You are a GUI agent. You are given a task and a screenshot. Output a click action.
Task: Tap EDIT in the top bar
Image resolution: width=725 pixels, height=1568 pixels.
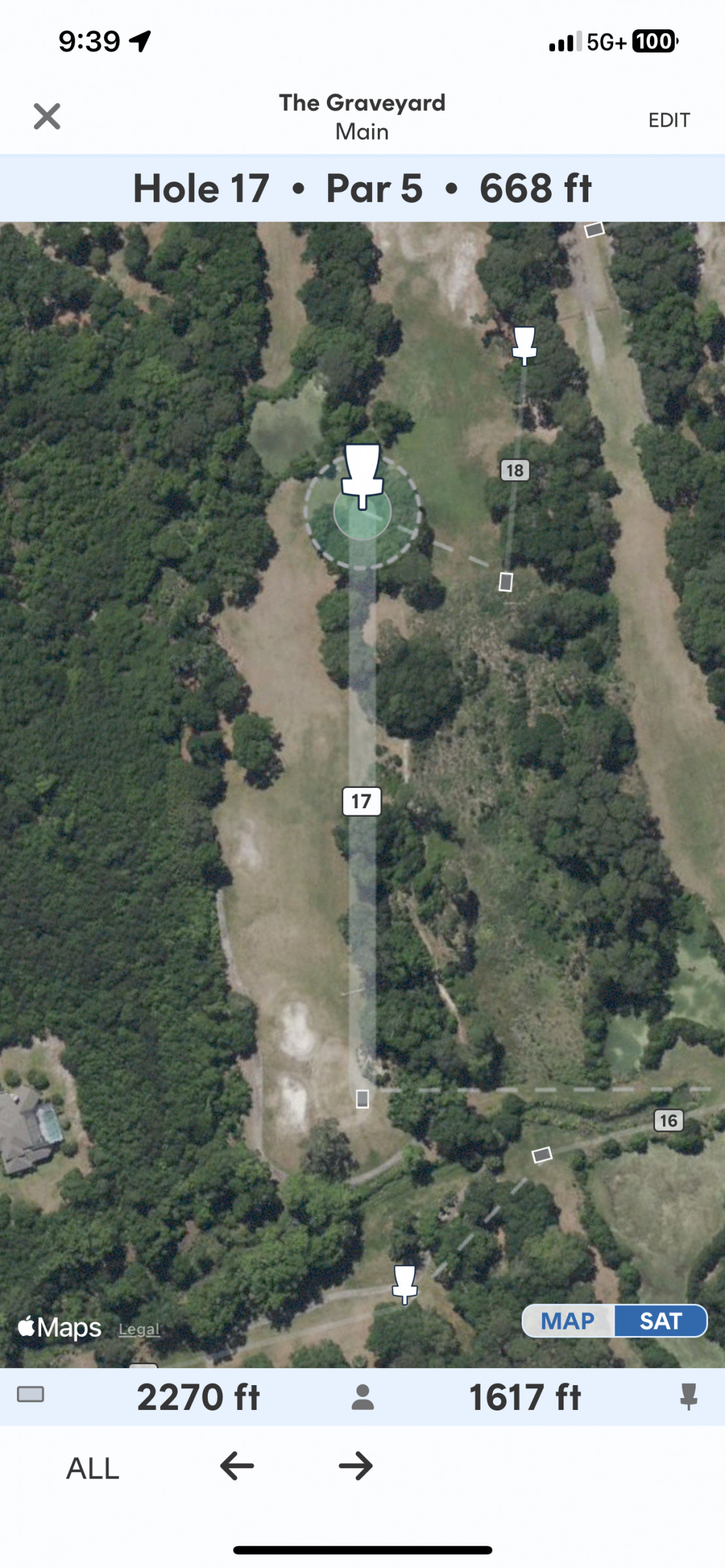coord(669,120)
